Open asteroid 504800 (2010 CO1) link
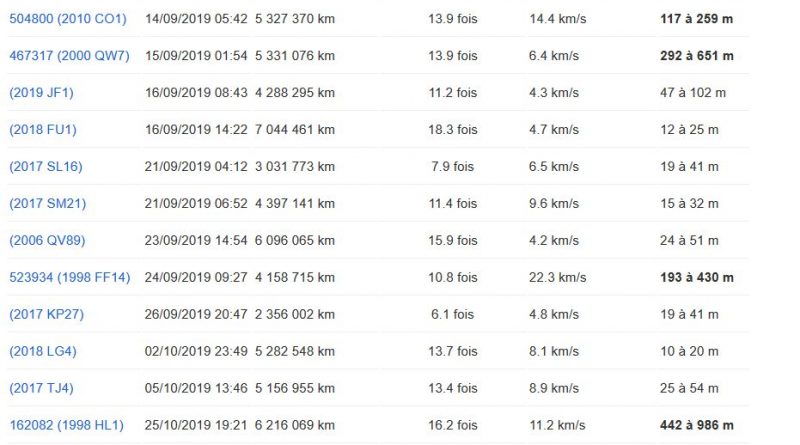800x445 pixels. (68, 19)
